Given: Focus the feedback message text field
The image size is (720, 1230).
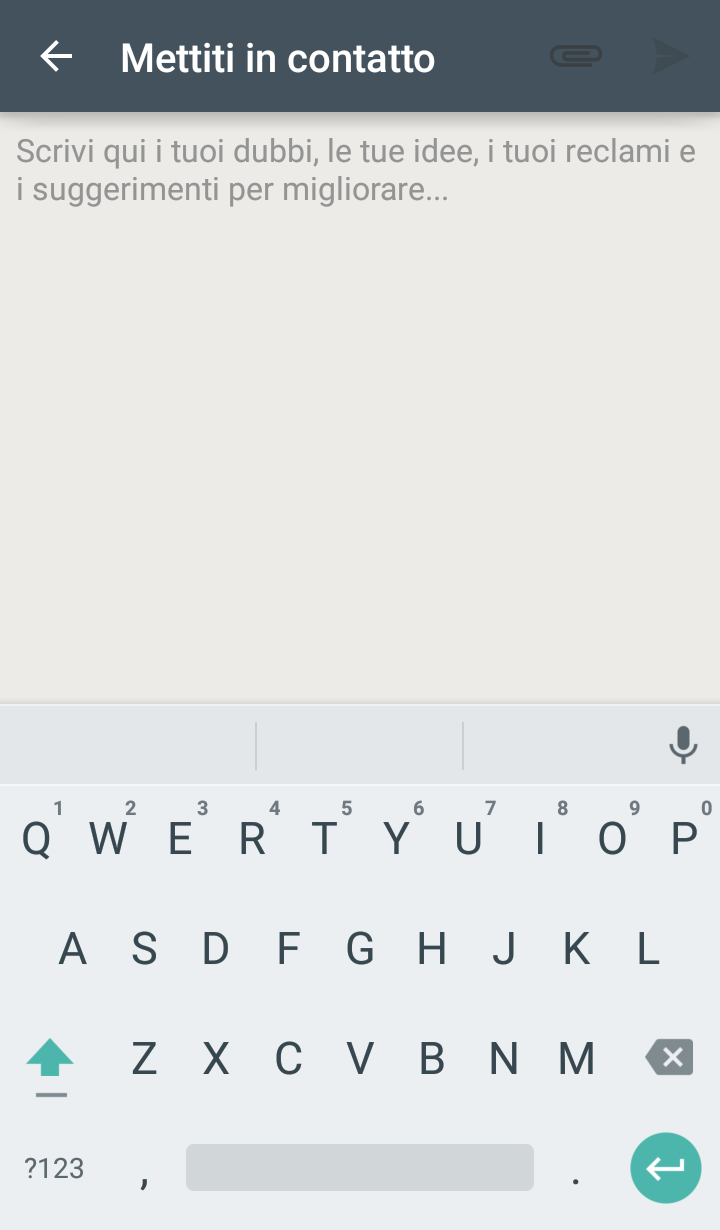Looking at the screenshot, I should click(x=360, y=407).
